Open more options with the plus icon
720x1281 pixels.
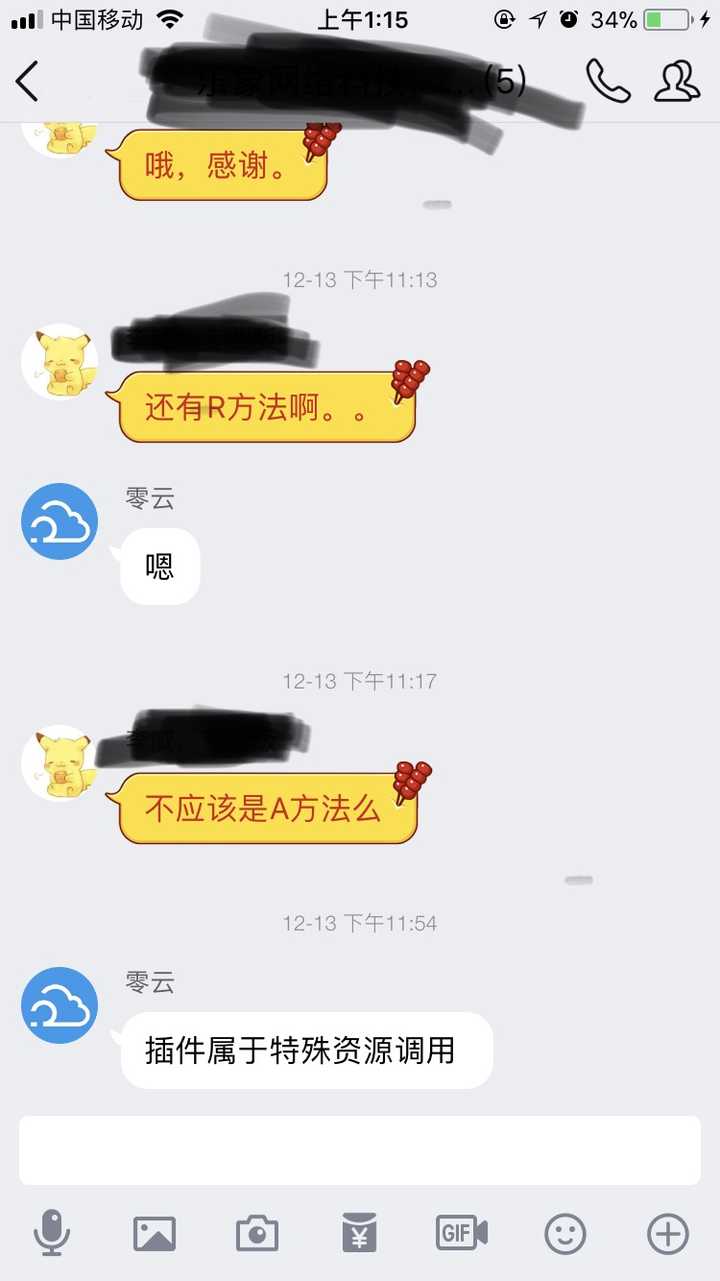[x=668, y=1233]
